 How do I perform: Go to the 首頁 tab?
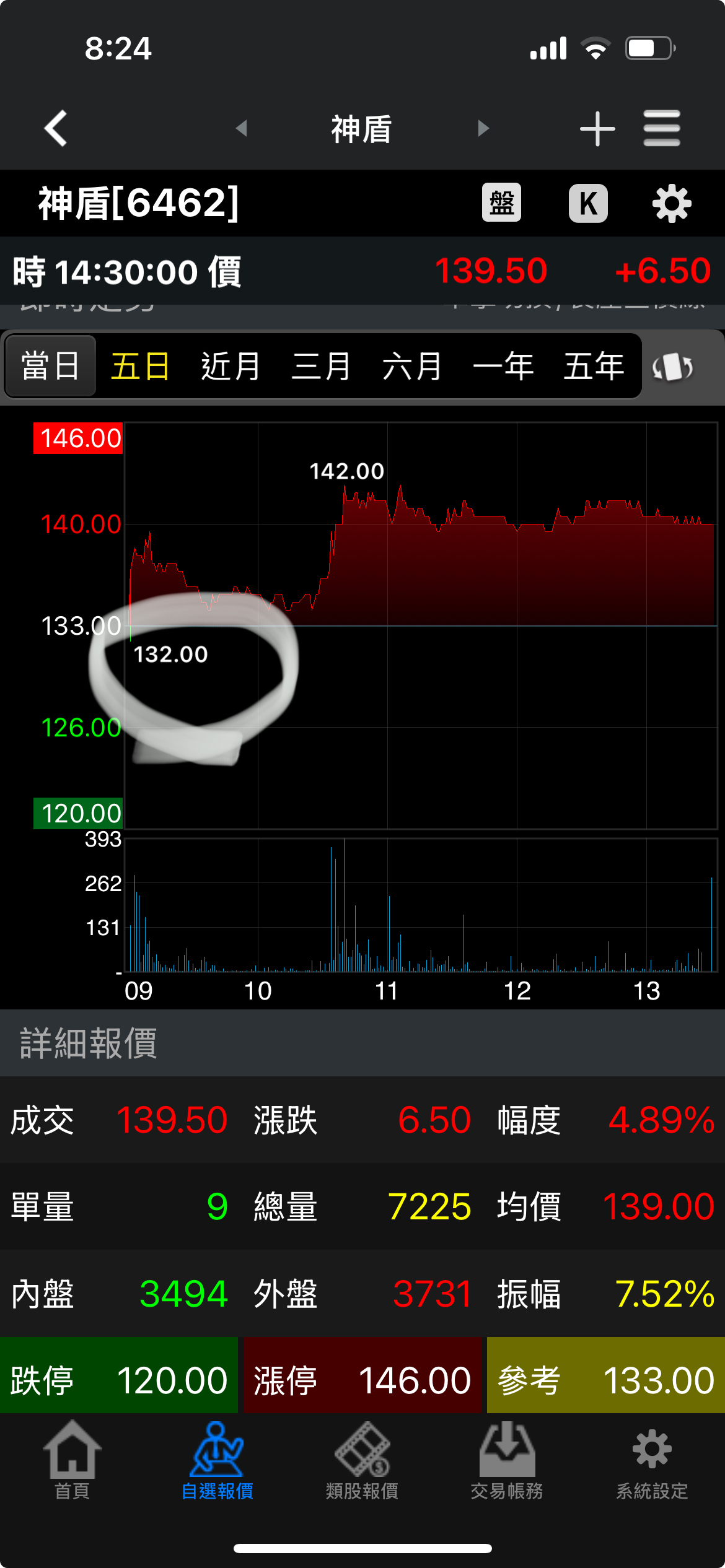click(72, 1460)
